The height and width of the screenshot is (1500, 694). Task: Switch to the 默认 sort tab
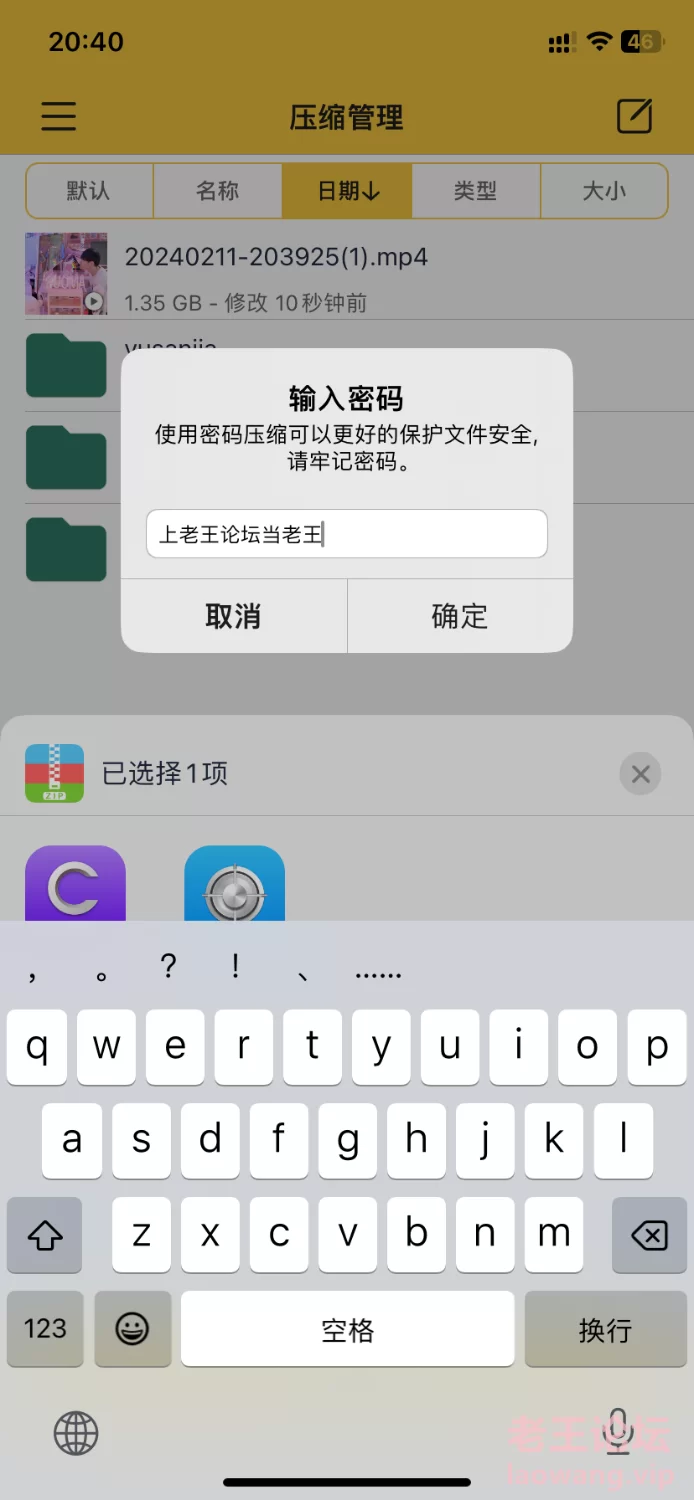[x=89, y=190]
